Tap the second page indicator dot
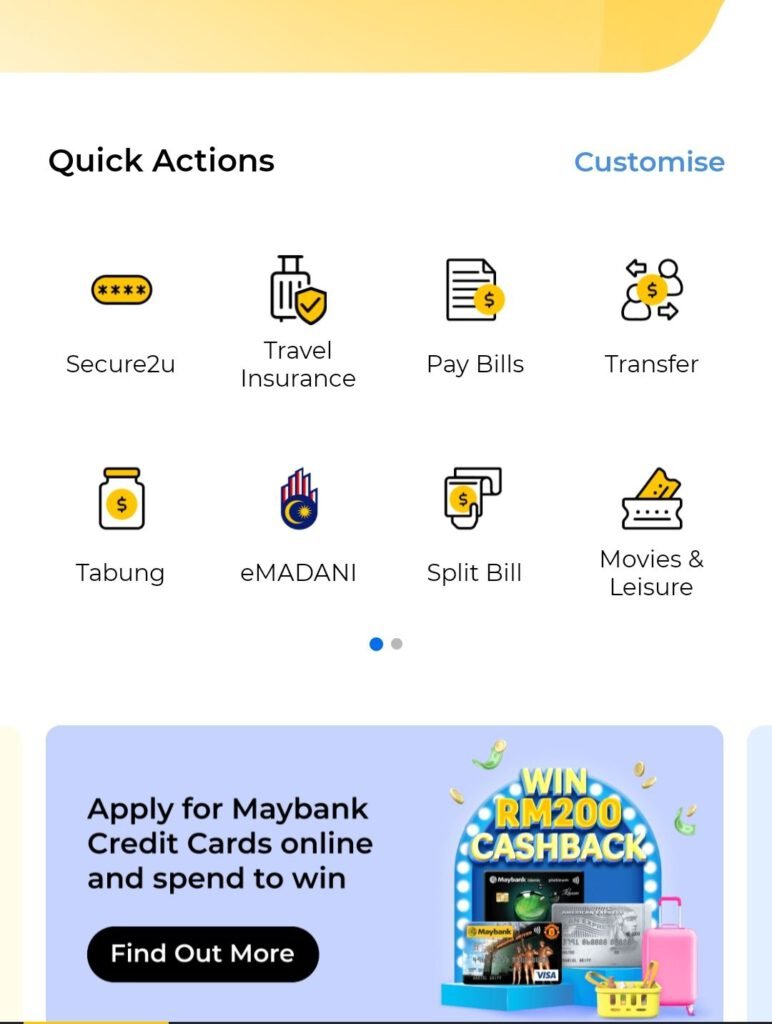The height and width of the screenshot is (1024, 772). coord(397,644)
